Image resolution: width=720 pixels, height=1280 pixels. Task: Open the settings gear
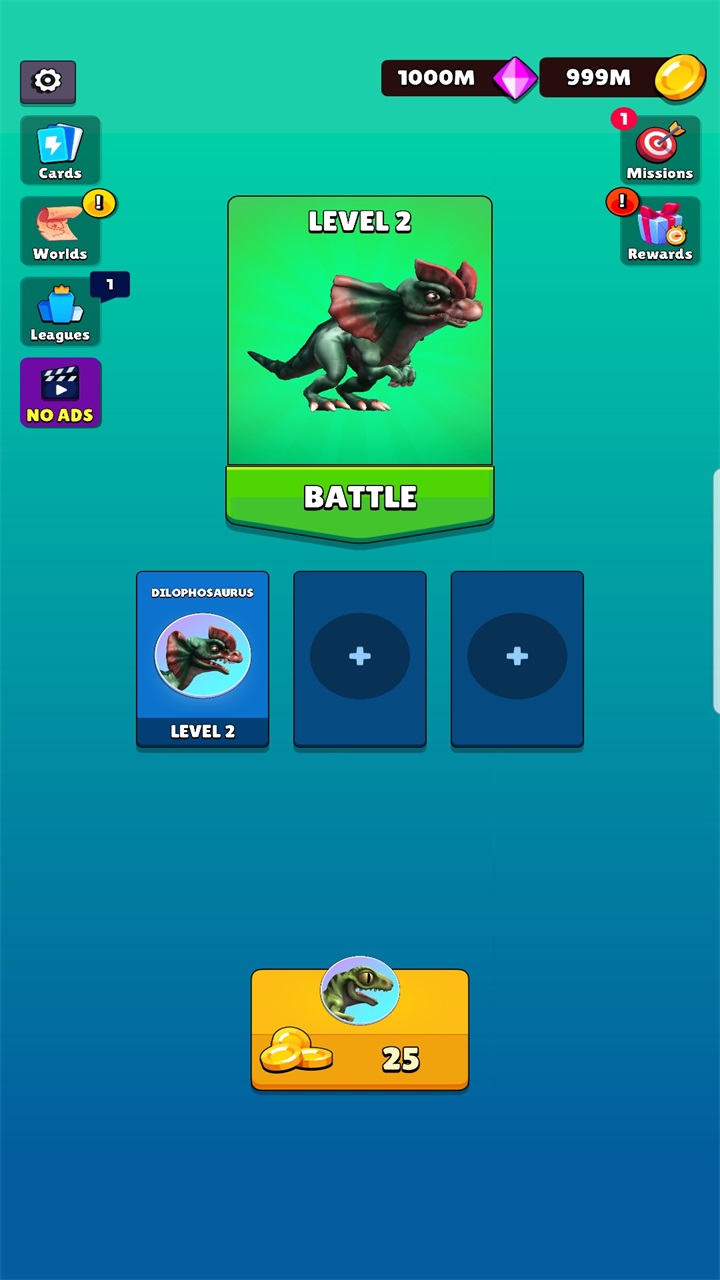tap(48, 82)
